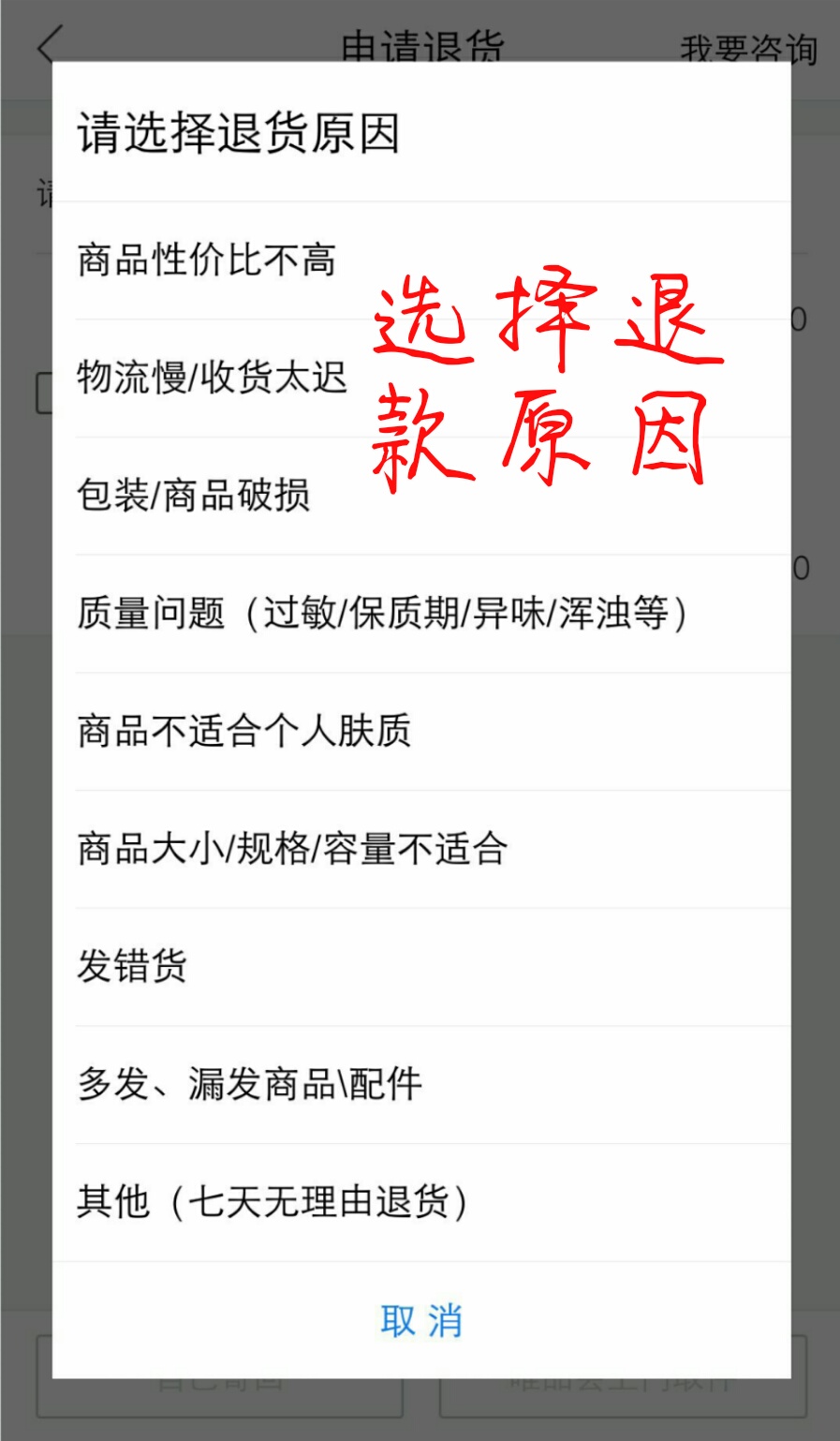Choose 多发、漏发商品\配件
Screen dimensions: 840x1441
click(421, 1085)
